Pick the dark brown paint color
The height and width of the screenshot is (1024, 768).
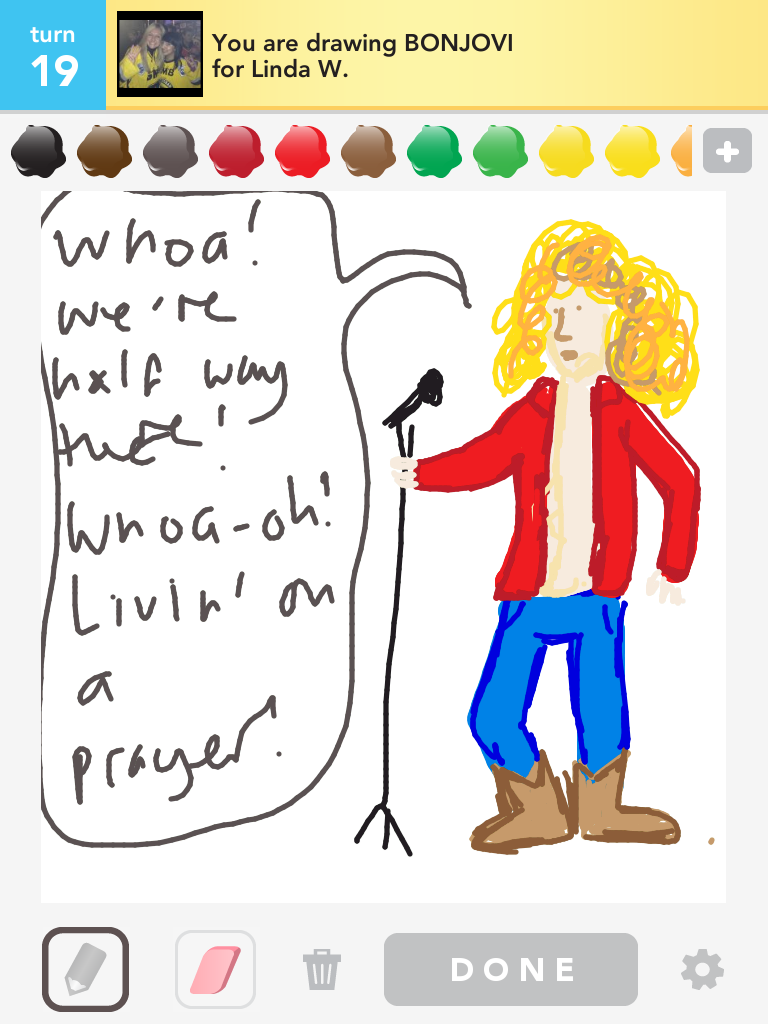point(104,151)
